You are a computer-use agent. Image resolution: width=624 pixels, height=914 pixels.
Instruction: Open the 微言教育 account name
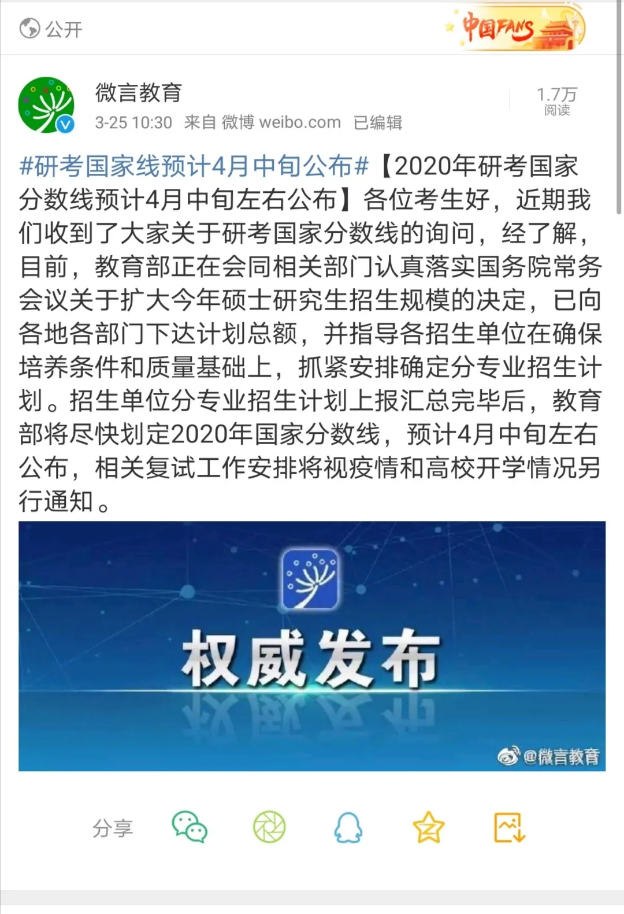point(139,94)
